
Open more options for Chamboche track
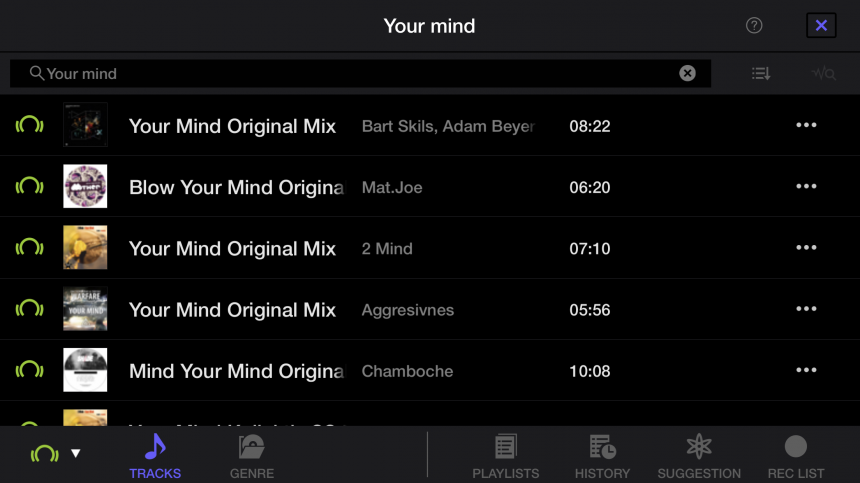[806, 370]
